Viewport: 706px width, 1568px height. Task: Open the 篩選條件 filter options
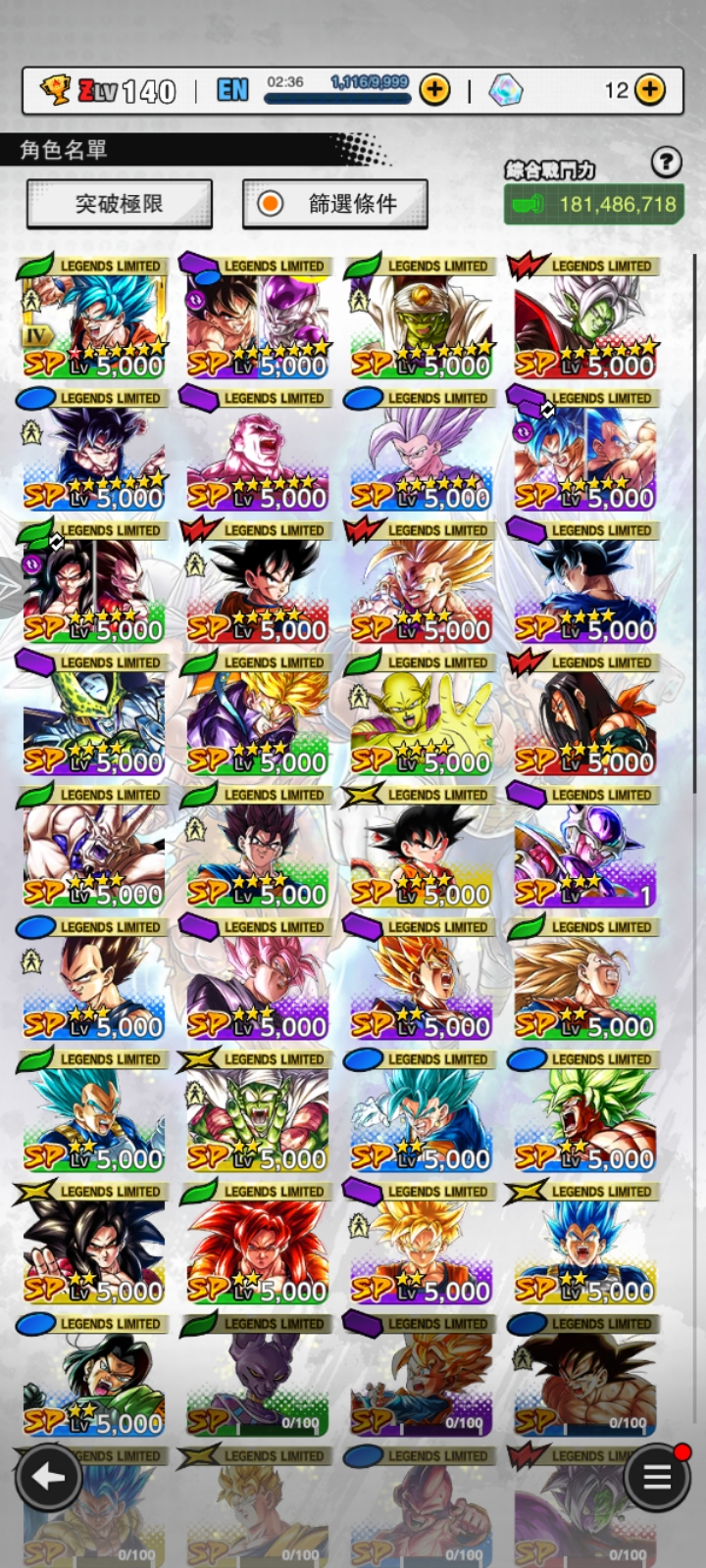point(335,204)
